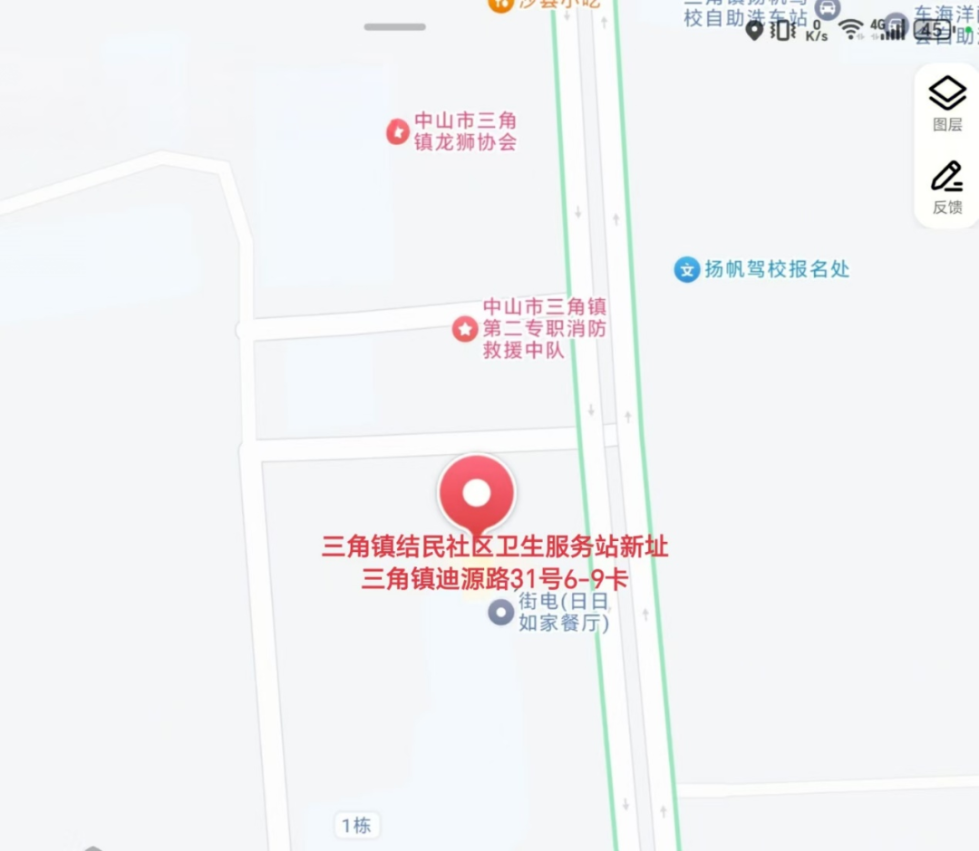Select 中山市三角镇第二专职消防救援中队 on the map

coord(465,328)
